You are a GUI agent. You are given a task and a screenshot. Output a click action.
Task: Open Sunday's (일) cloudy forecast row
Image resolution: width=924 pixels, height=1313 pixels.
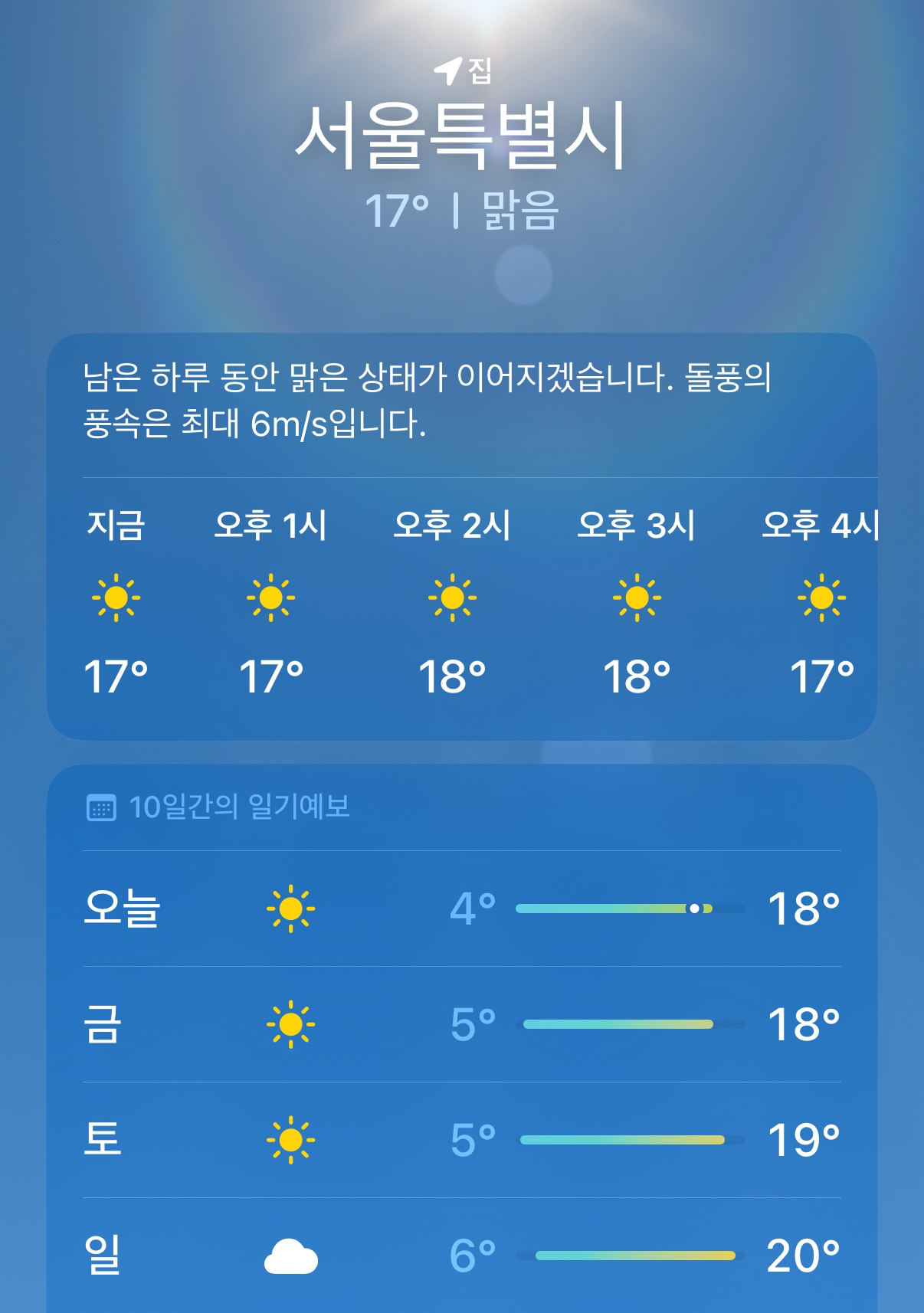click(x=461, y=1256)
